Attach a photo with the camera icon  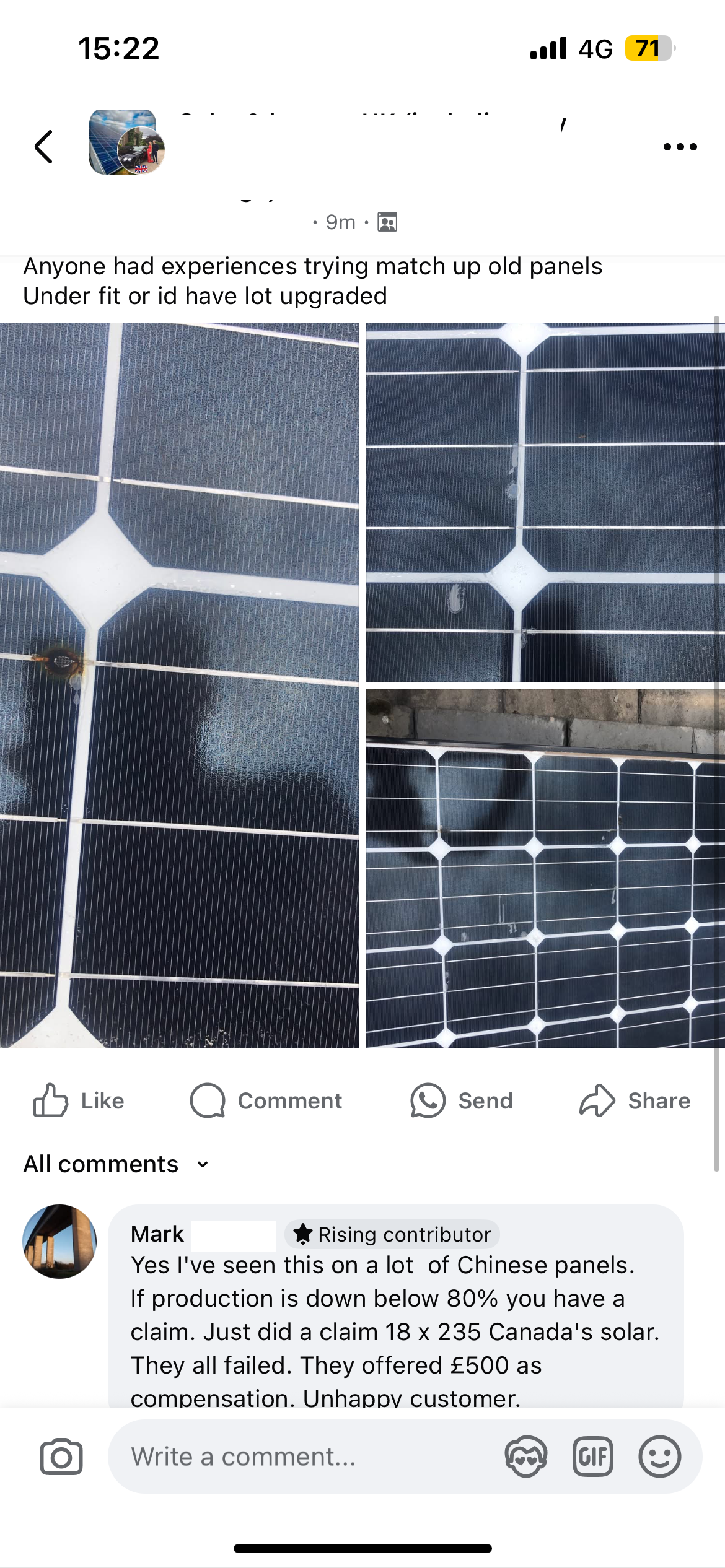(x=61, y=1457)
